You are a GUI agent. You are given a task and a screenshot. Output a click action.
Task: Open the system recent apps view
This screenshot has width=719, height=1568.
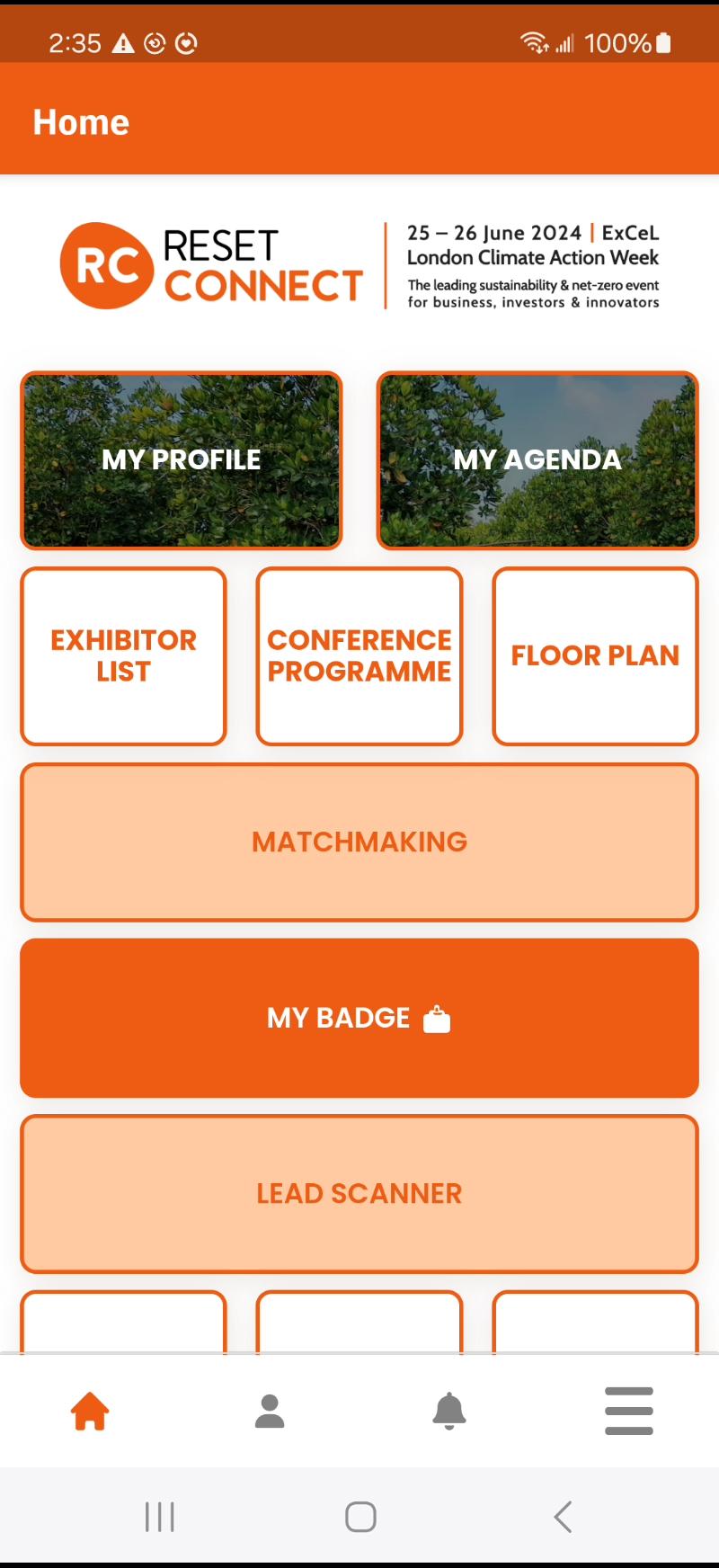point(160,1517)
